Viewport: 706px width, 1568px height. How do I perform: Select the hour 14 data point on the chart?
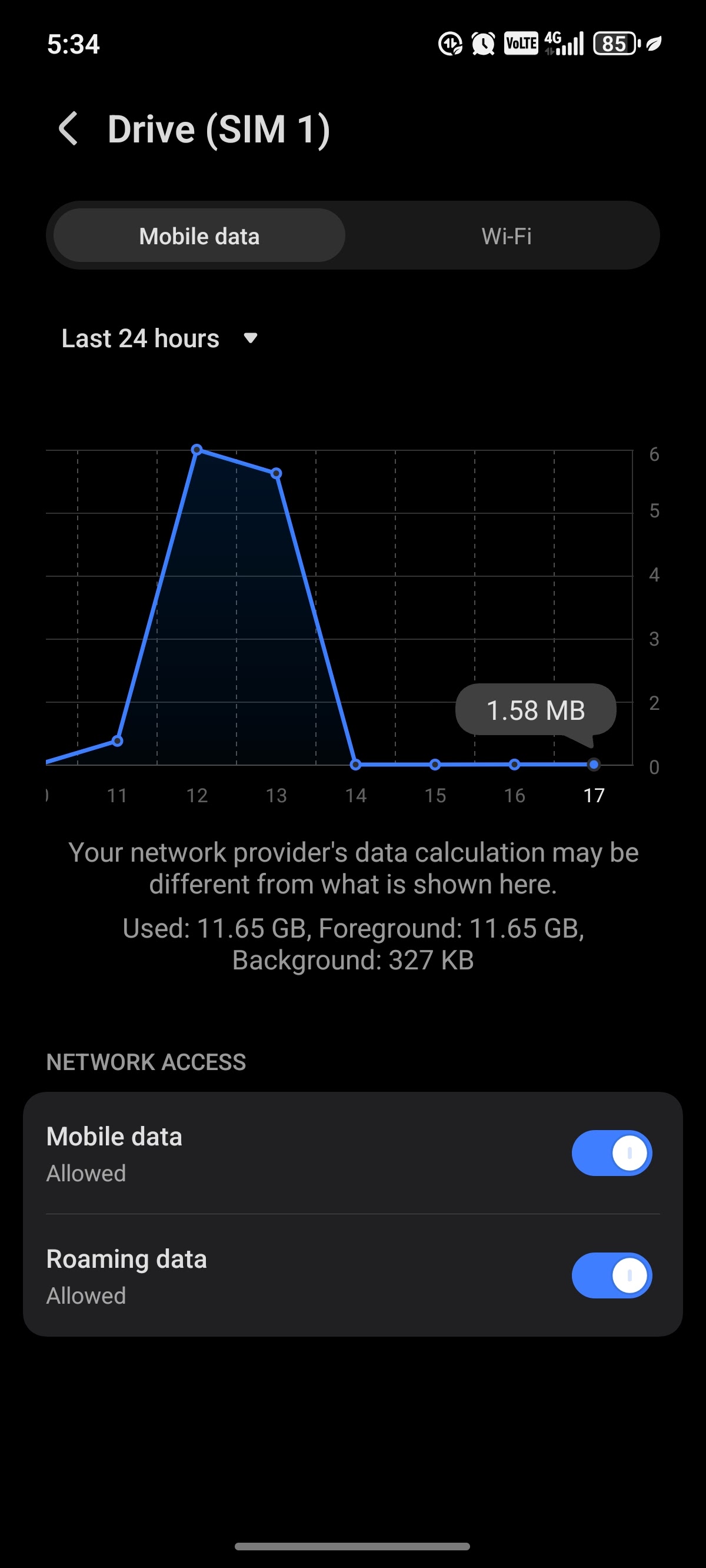pos(356,765)
